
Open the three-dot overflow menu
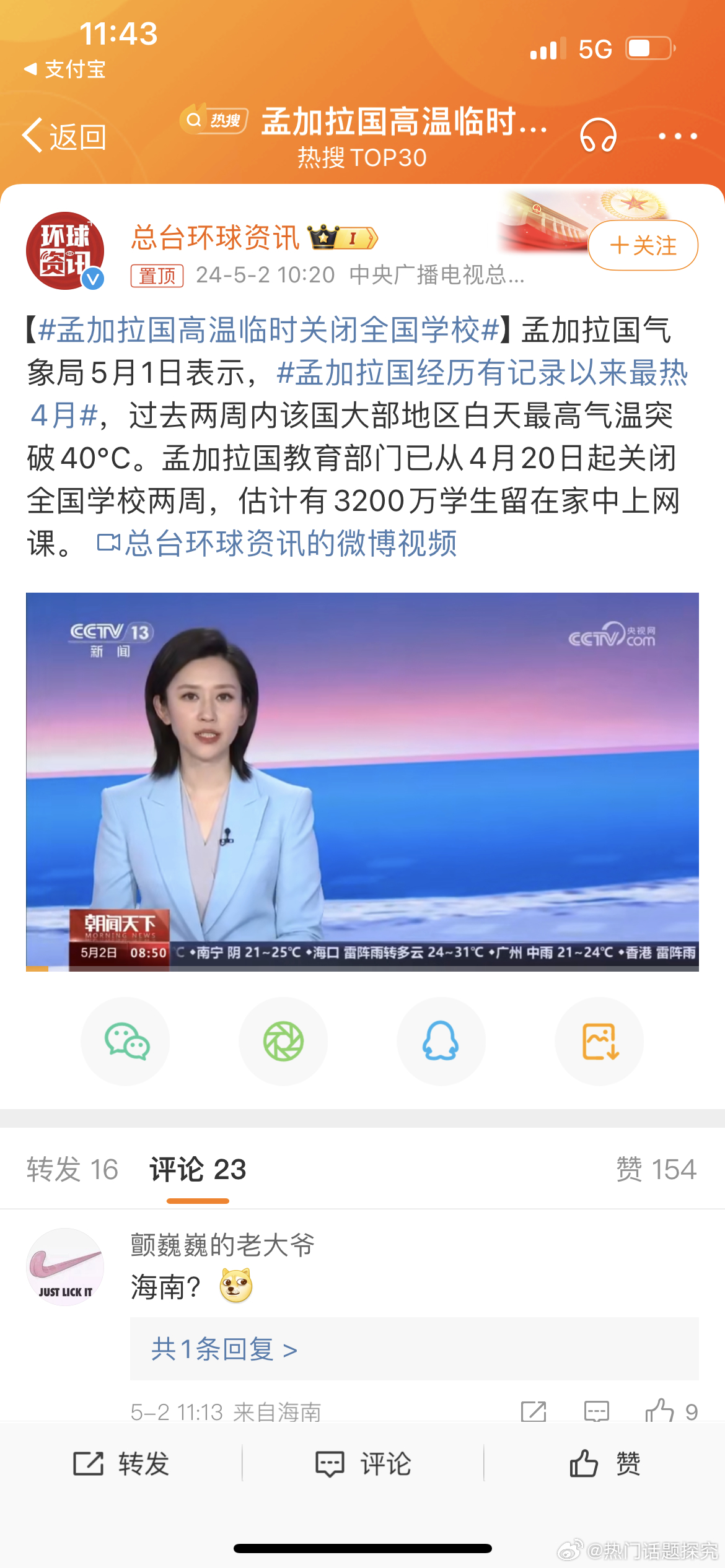(677, 136)
